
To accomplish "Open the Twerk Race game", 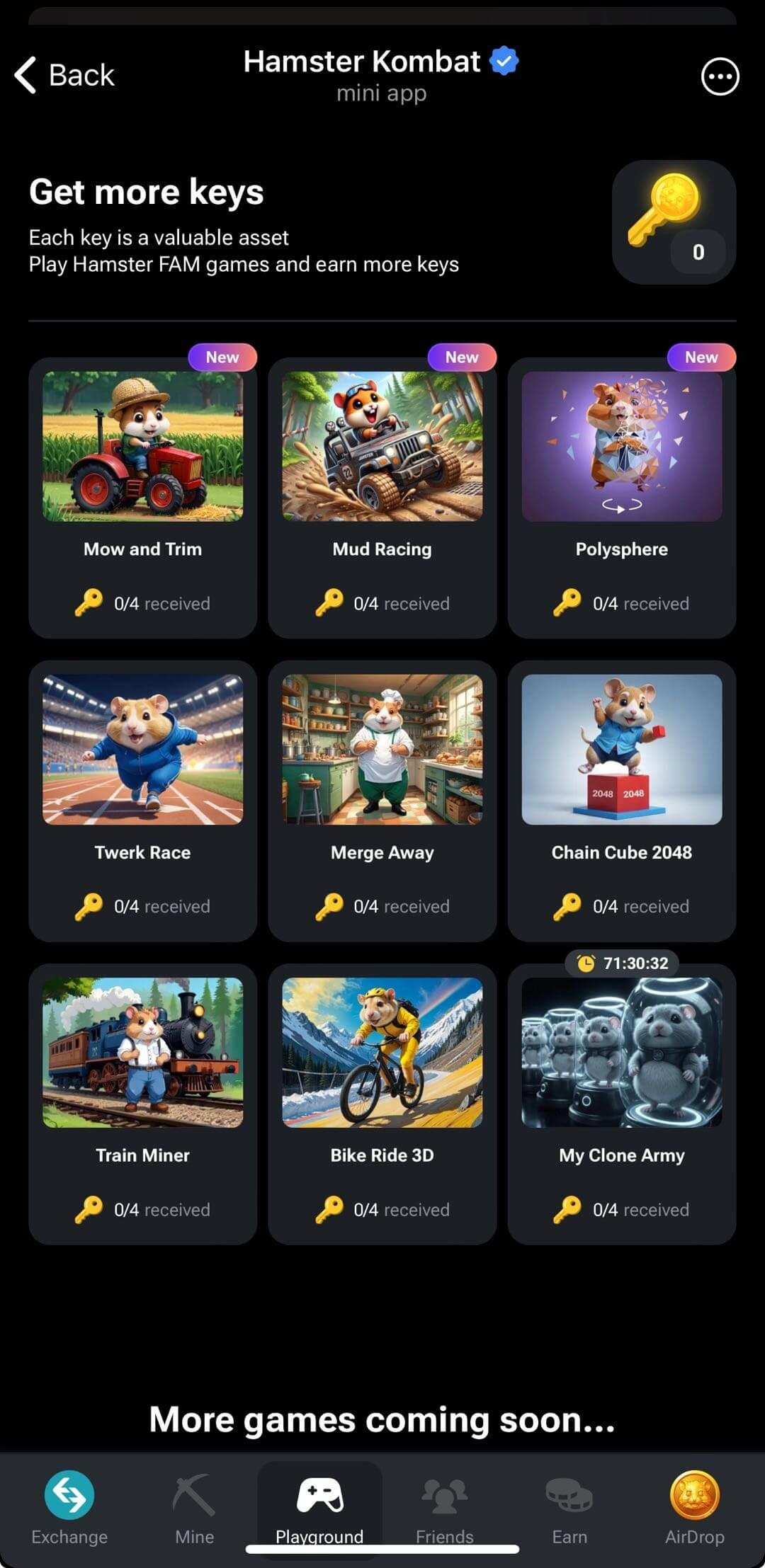I will click(x=142, y=800).
